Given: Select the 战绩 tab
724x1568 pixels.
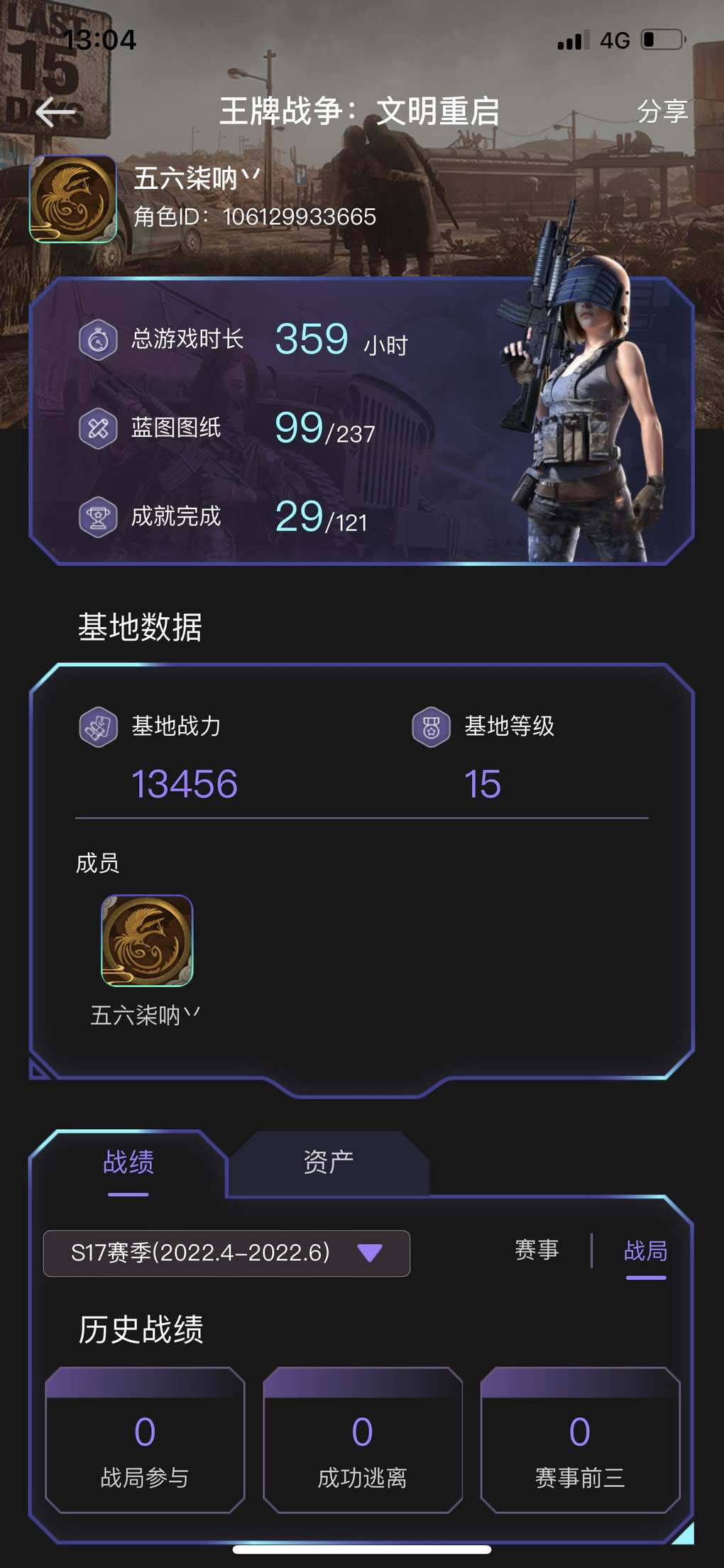Looking at the screenshot, I should [x=128, y=1163].
